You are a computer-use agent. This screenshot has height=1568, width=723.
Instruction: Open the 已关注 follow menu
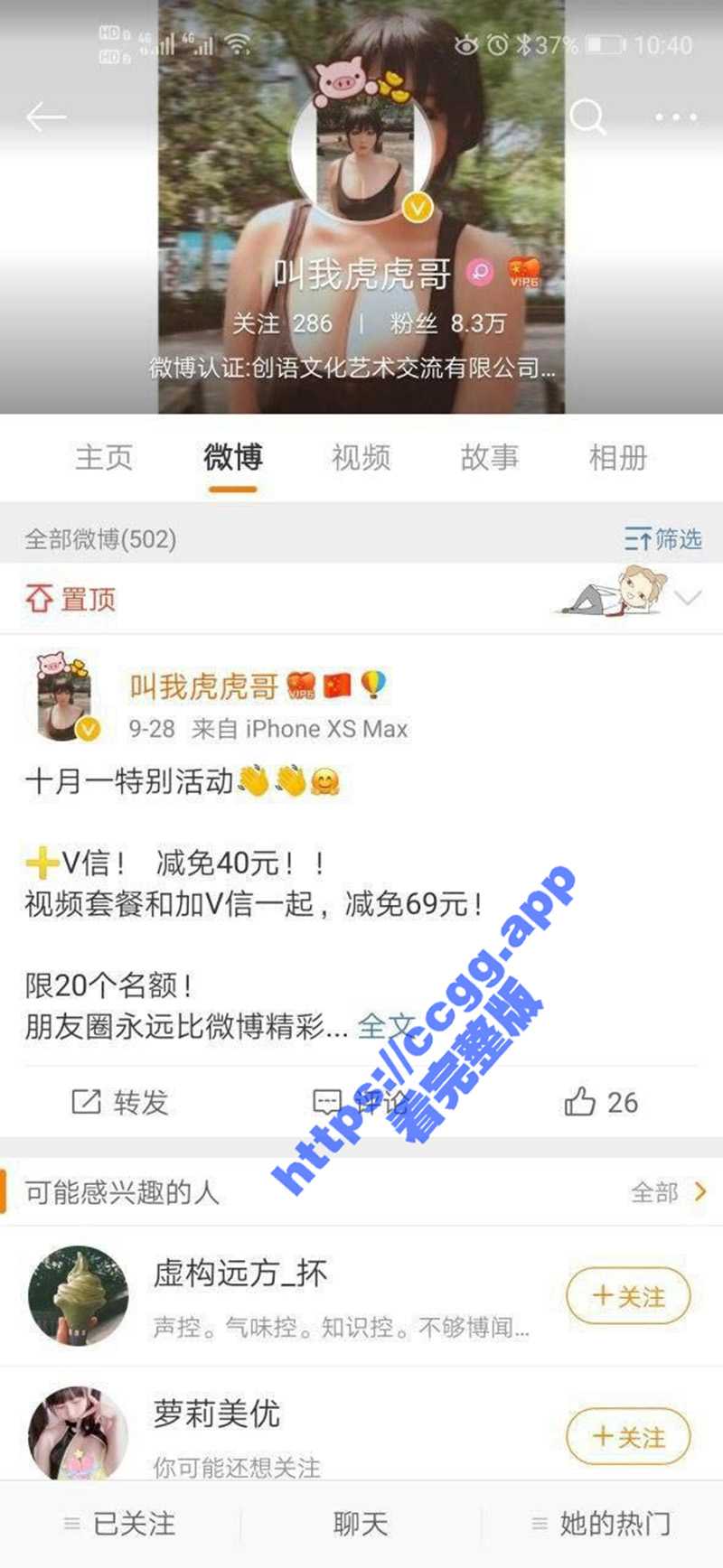(x=120, y=1524)
